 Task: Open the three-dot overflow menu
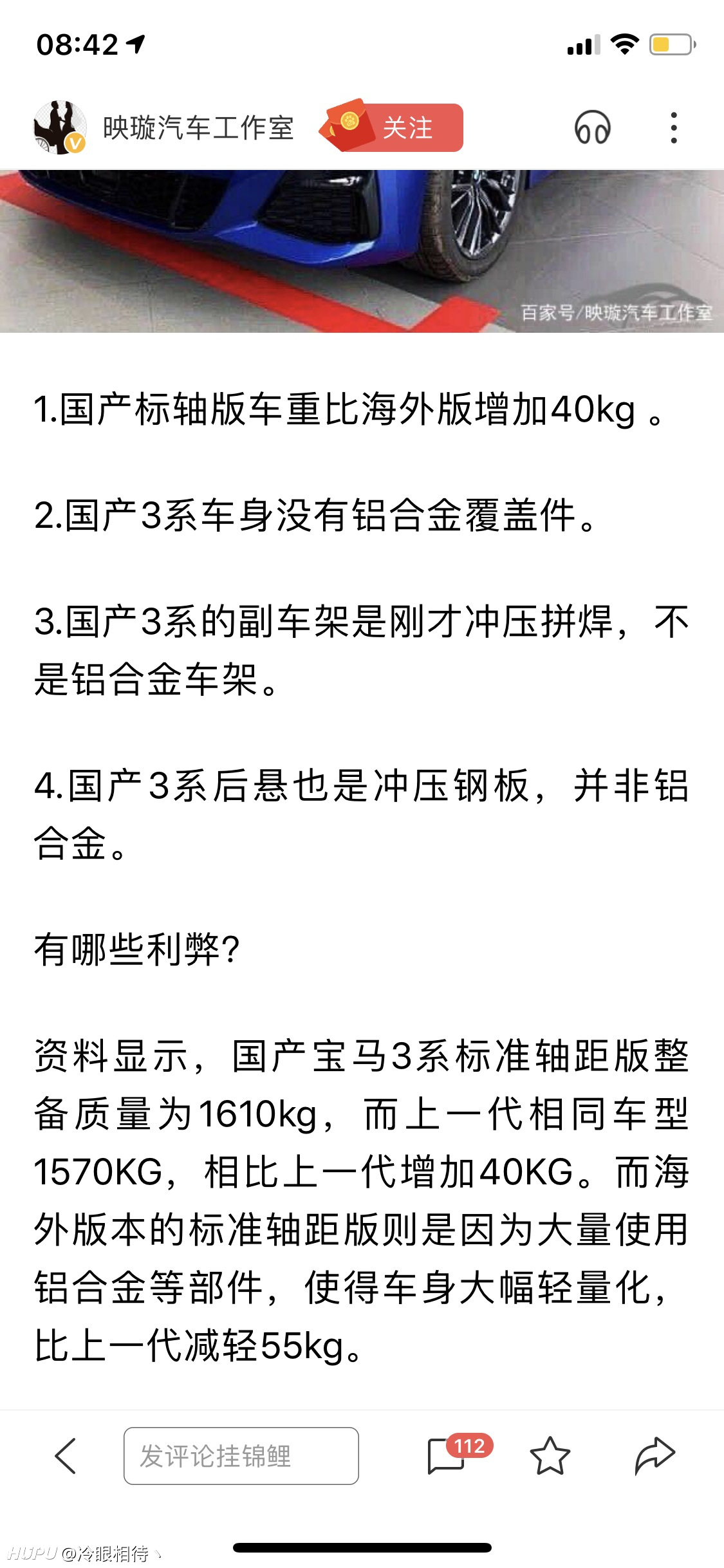click(674, 127)
